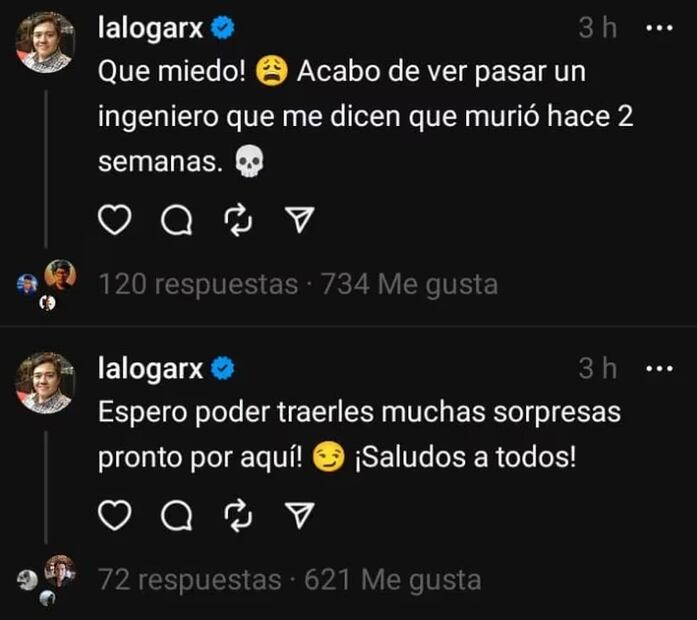The height and width of the screenshot is (620, 697).
Task: Like the 'Espero poder traerles' post
Action: coord(116,515)
